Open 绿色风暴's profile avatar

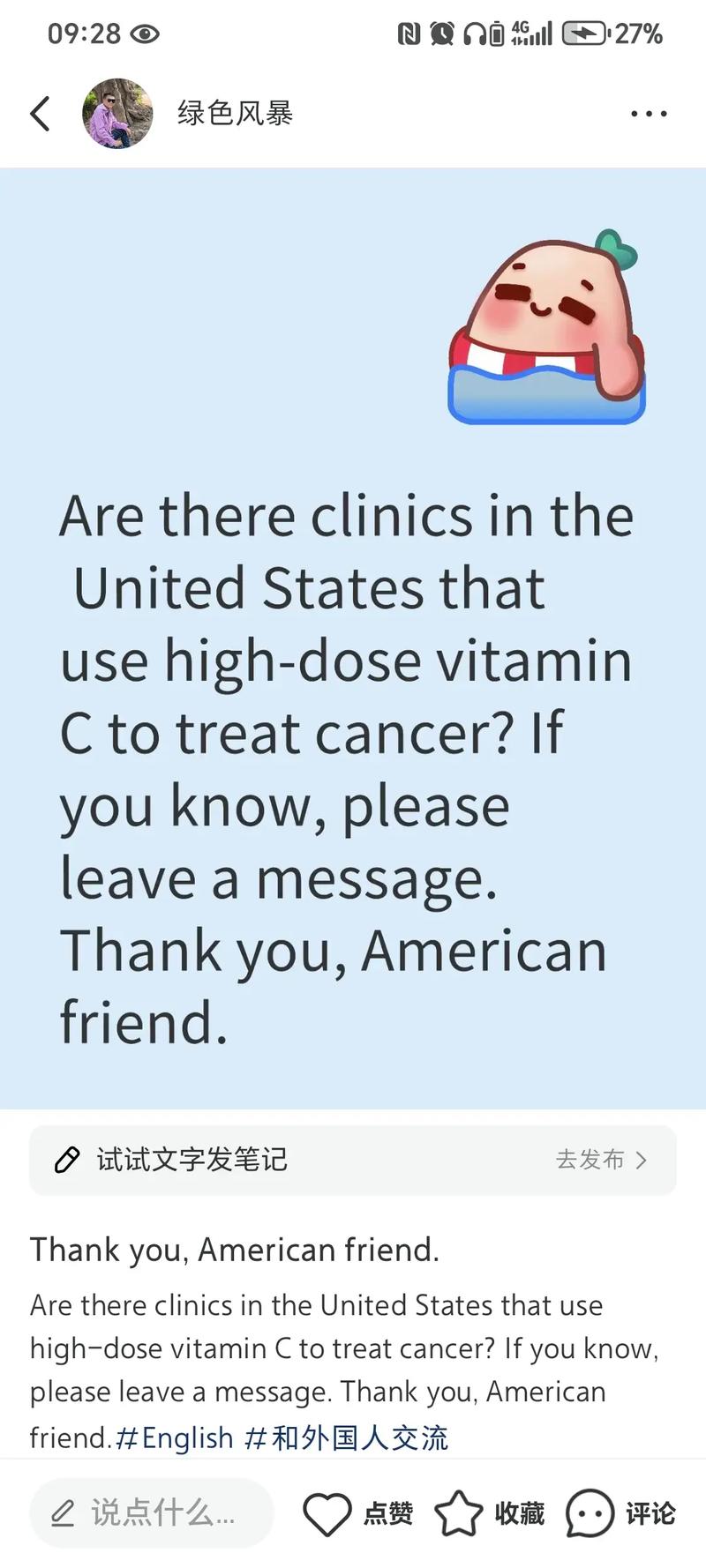(117, 114)
